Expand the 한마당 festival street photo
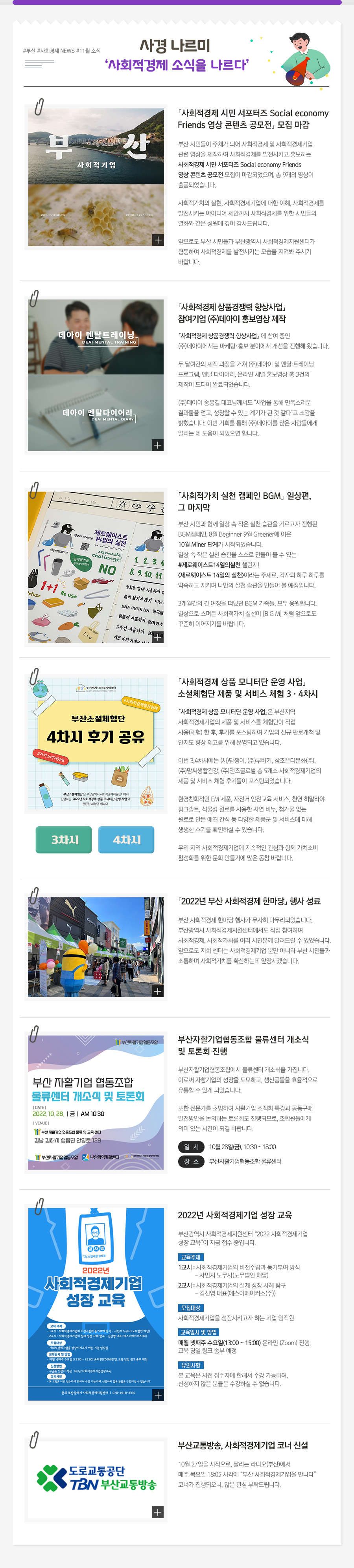The image size is (354, 1568). tap(96, 946)
